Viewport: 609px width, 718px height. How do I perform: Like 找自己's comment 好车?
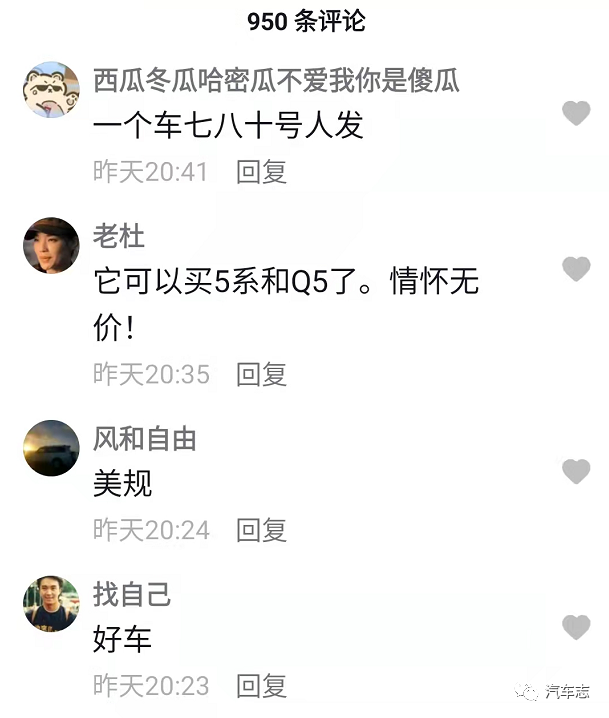[576, 627]
